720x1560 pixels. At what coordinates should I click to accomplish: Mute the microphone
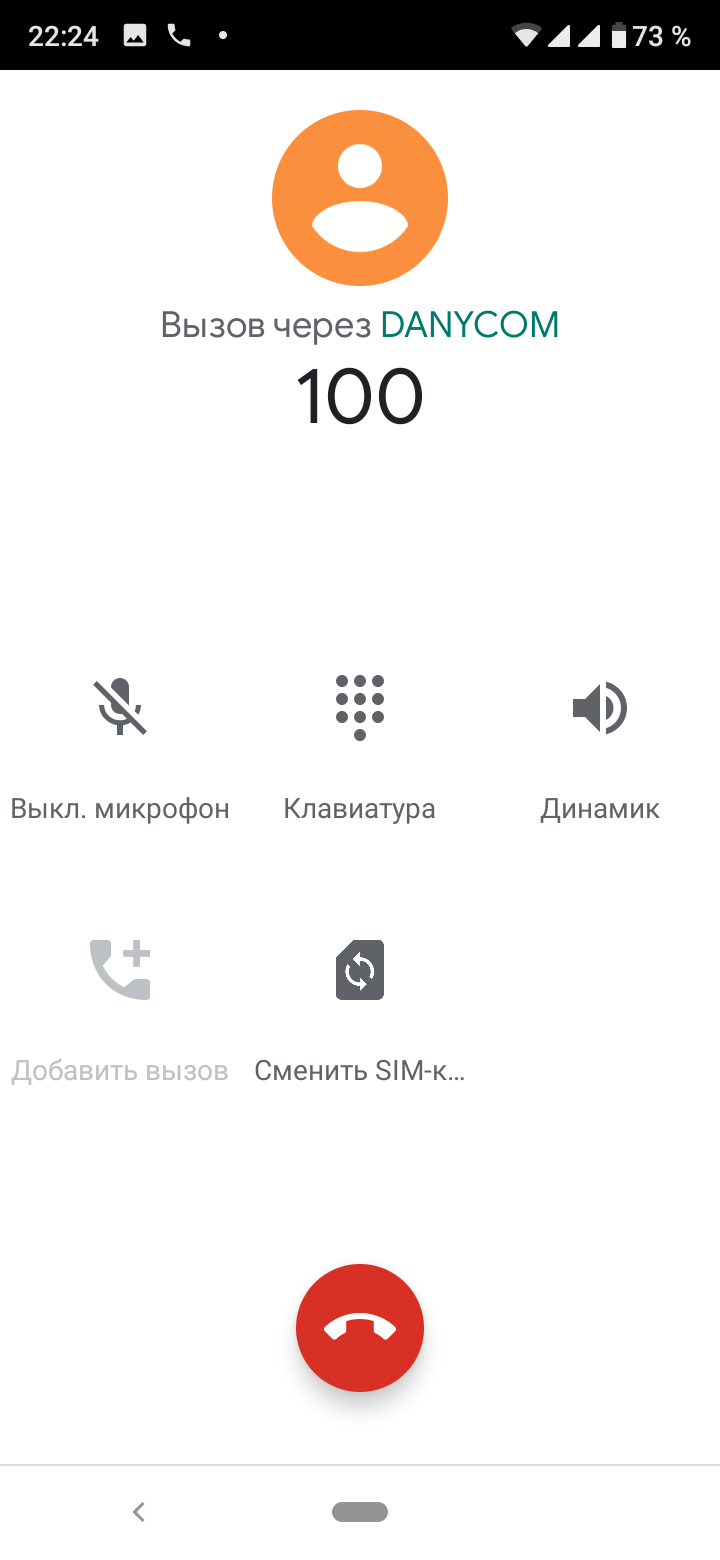[x=120, y=708]
